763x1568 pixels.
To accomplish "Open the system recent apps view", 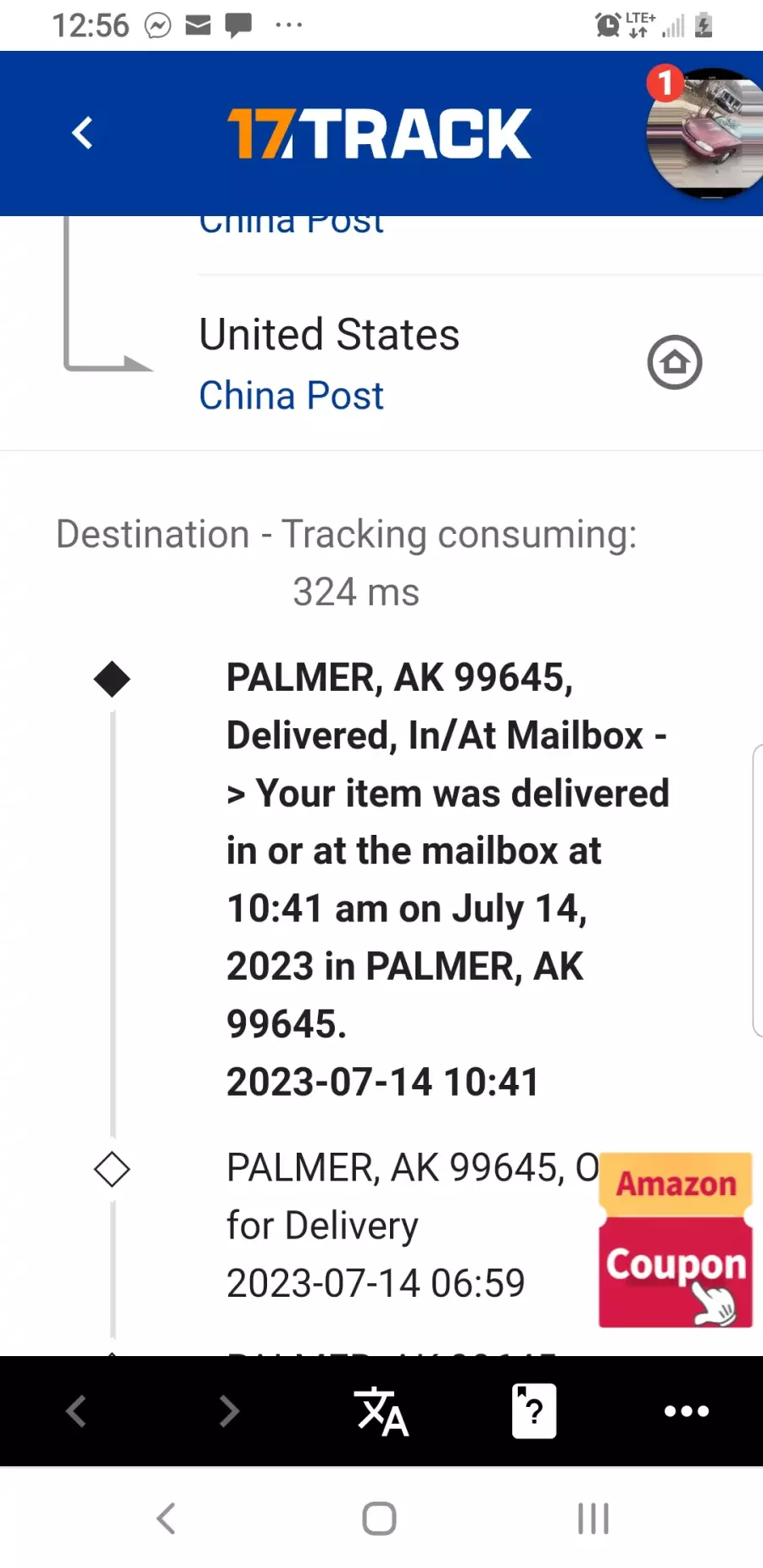I will 593,1518.
